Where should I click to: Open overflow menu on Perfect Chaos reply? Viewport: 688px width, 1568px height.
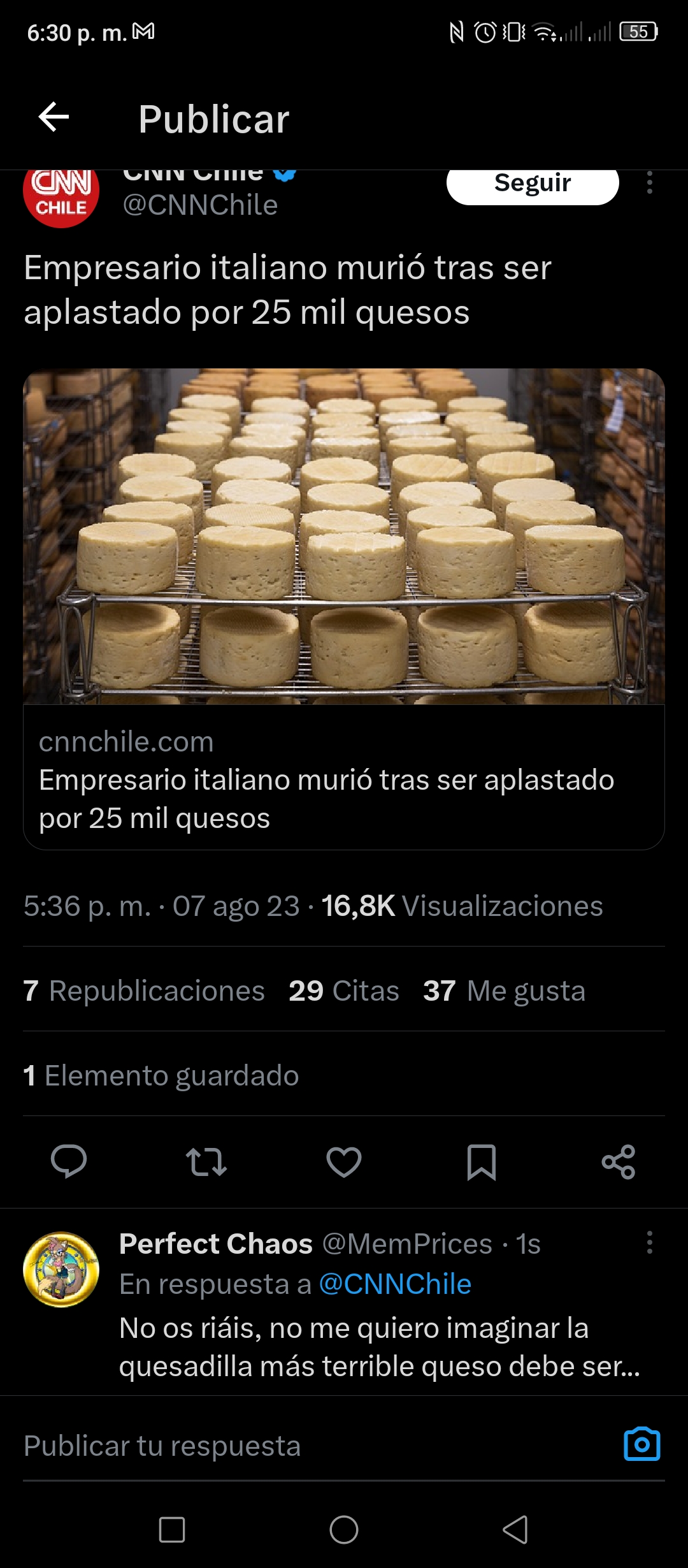[x=649, y=1242]
